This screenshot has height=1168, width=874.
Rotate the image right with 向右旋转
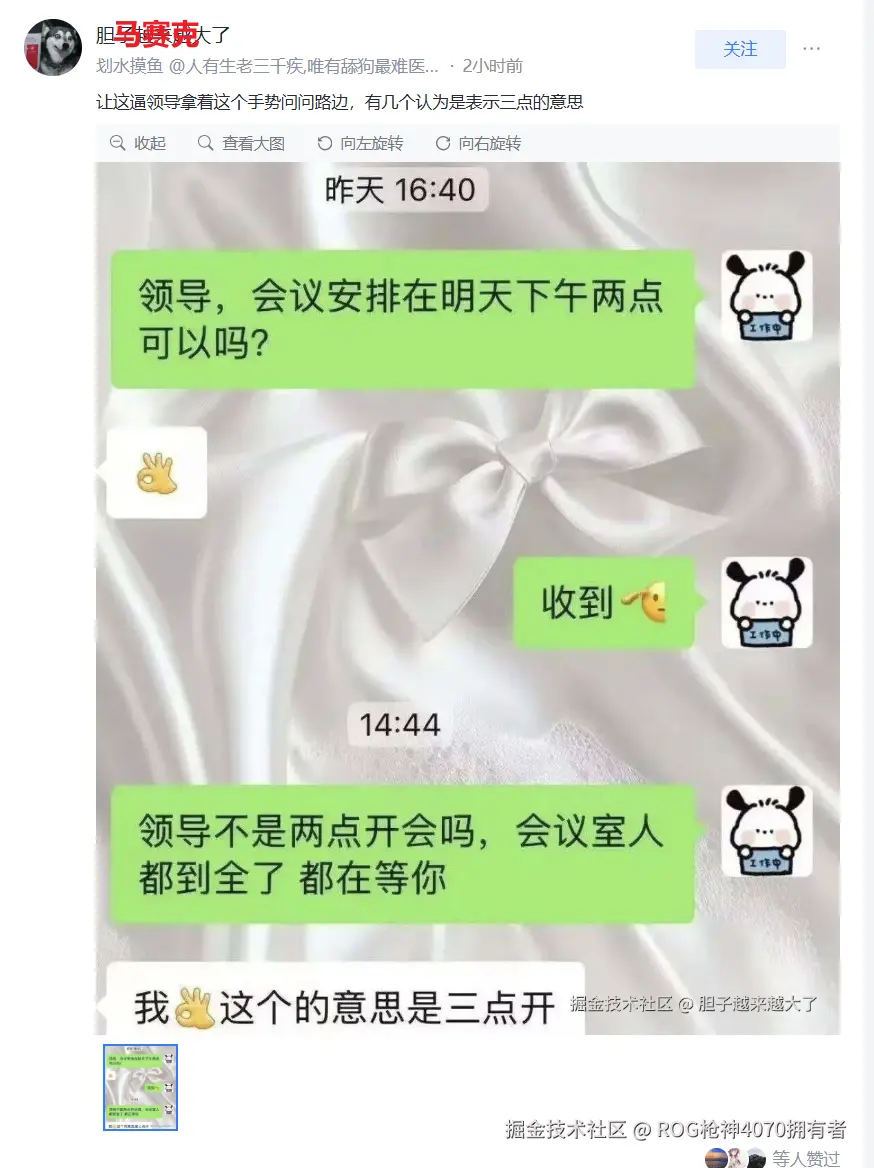pyautogui.click(x=479, y=143)
